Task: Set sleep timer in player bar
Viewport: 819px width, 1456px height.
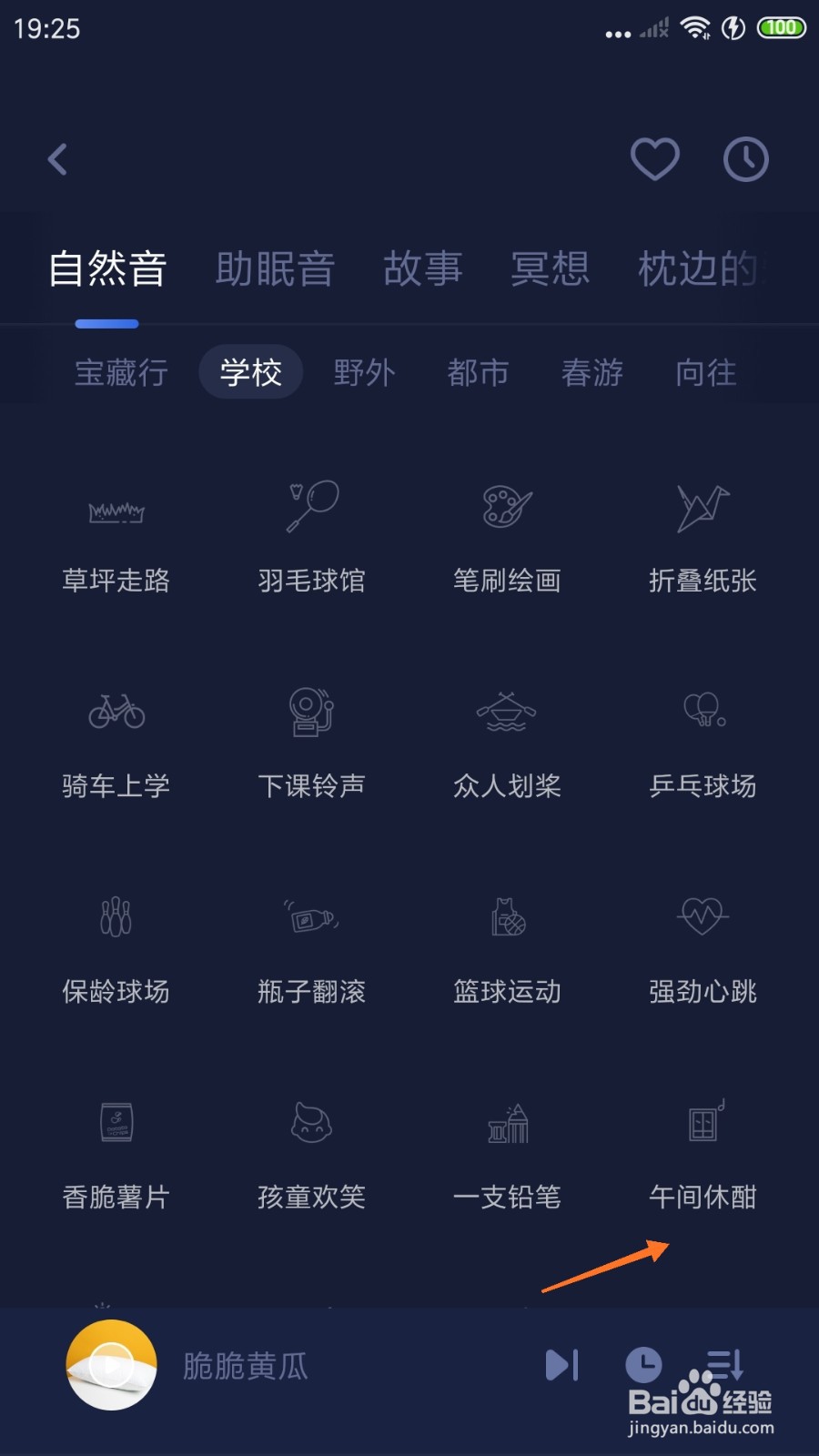Action: point(643,1365)
